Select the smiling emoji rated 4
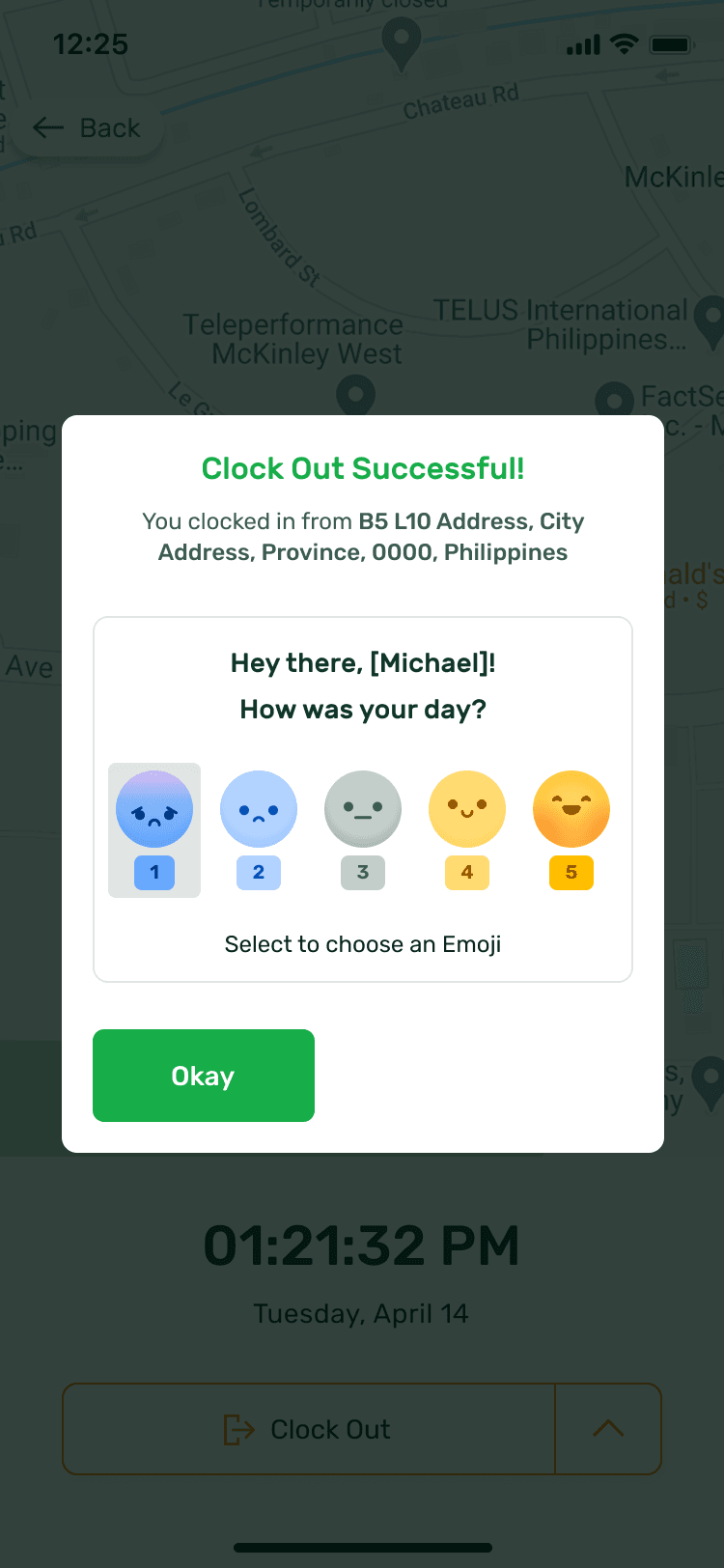The width and height of the screenshot is (724, 1568). pyautogui.click(x=466, y=809)
